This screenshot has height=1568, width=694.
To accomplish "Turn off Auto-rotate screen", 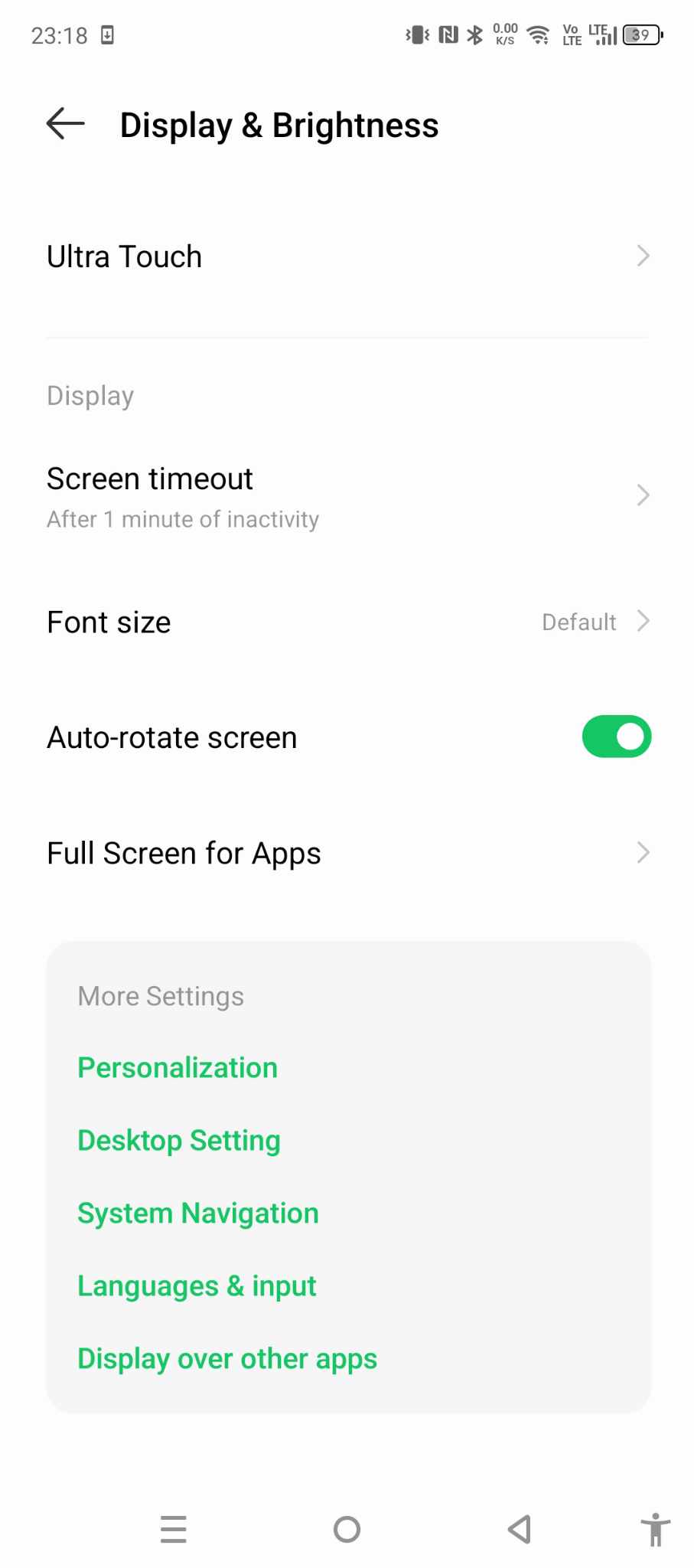I will (616, 737).
